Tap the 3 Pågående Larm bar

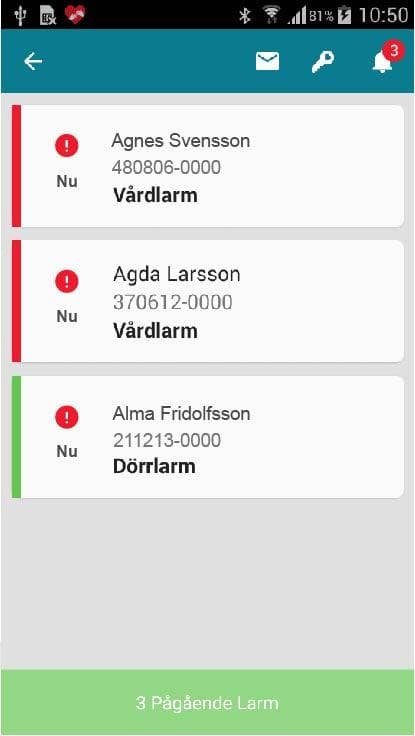(x=208, y=703)
